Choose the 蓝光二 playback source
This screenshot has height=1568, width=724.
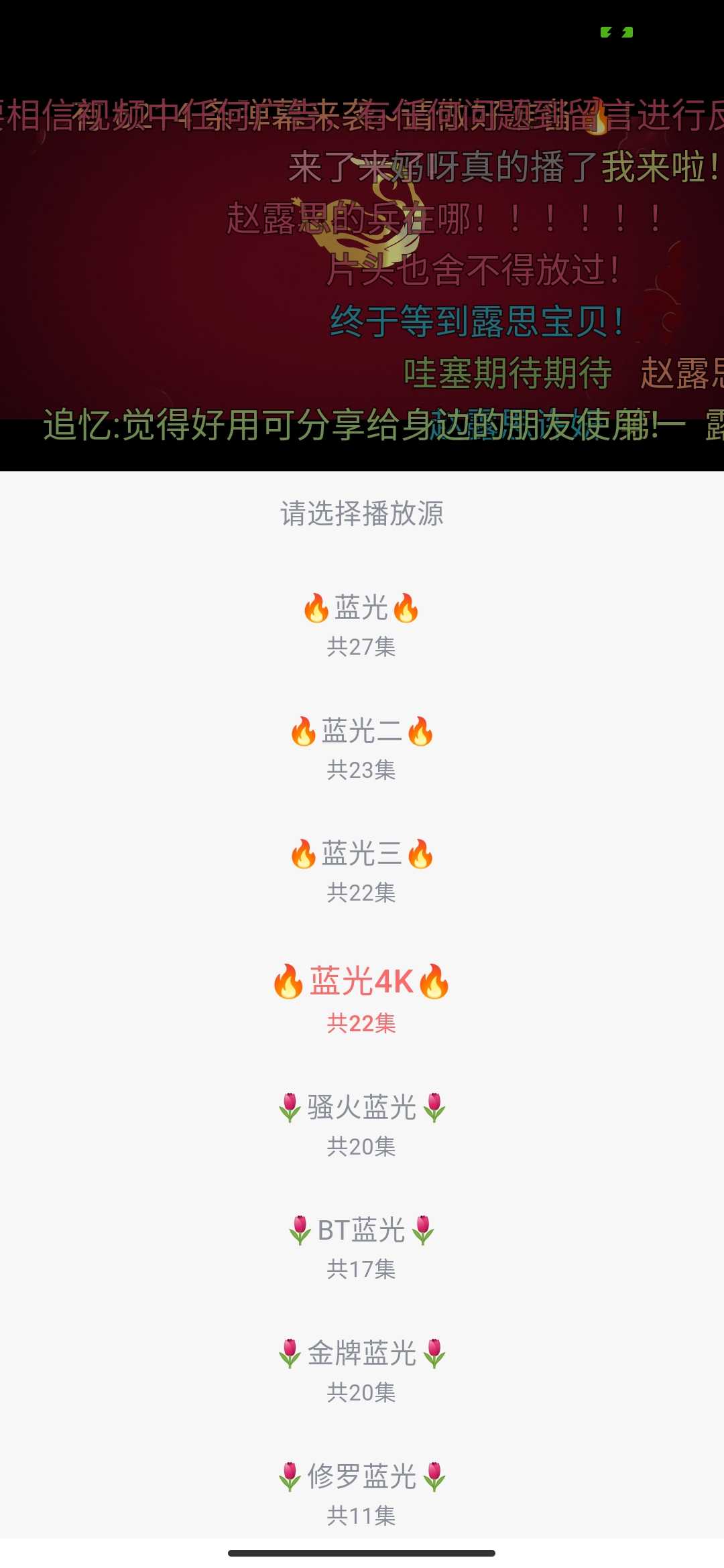361,748
